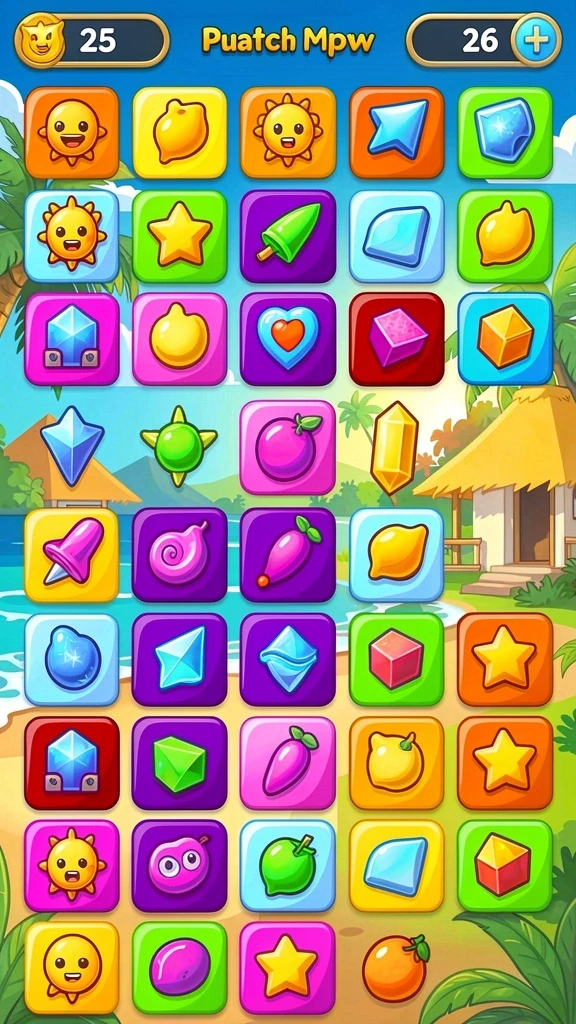Tap the pink cube on dark red tile

396,338
